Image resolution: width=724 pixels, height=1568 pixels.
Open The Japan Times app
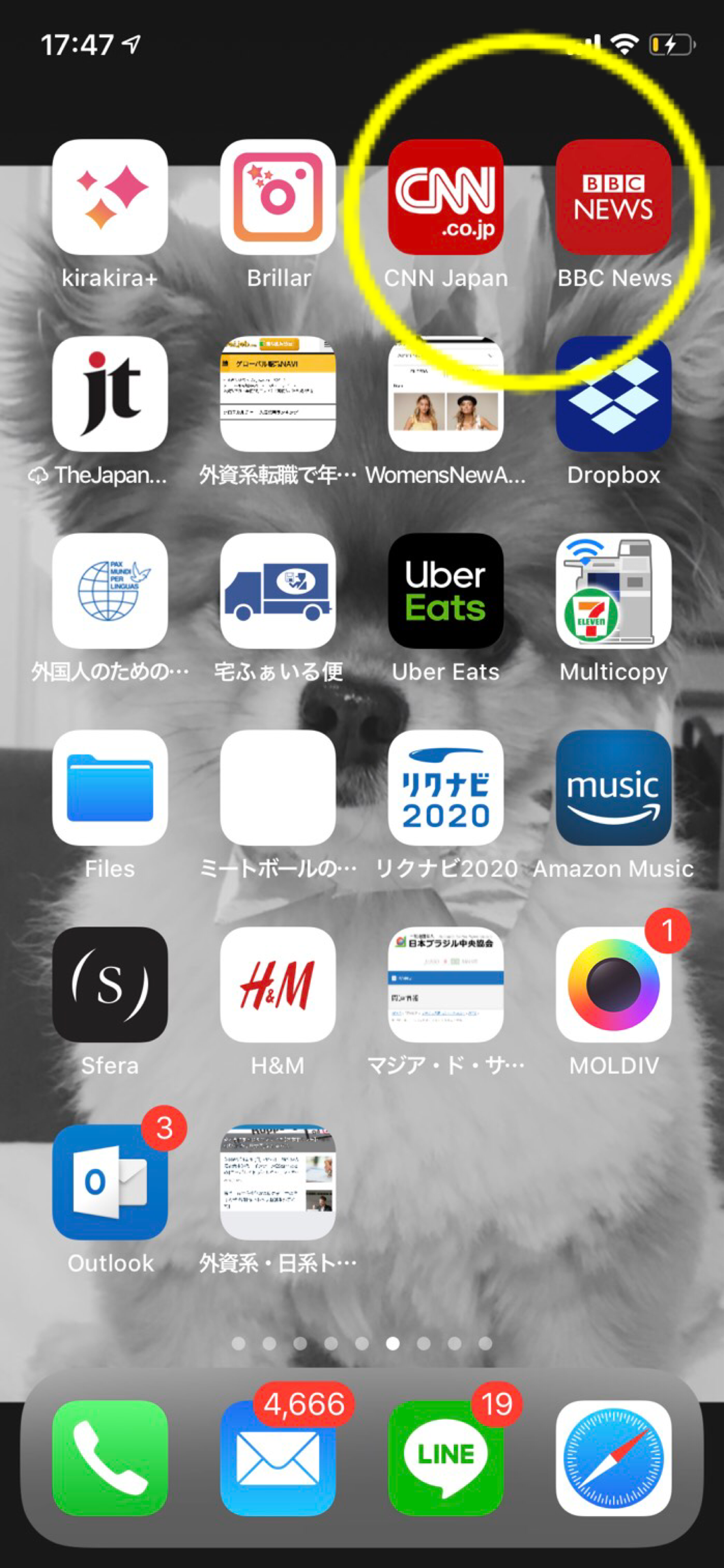tap(110, 394)
